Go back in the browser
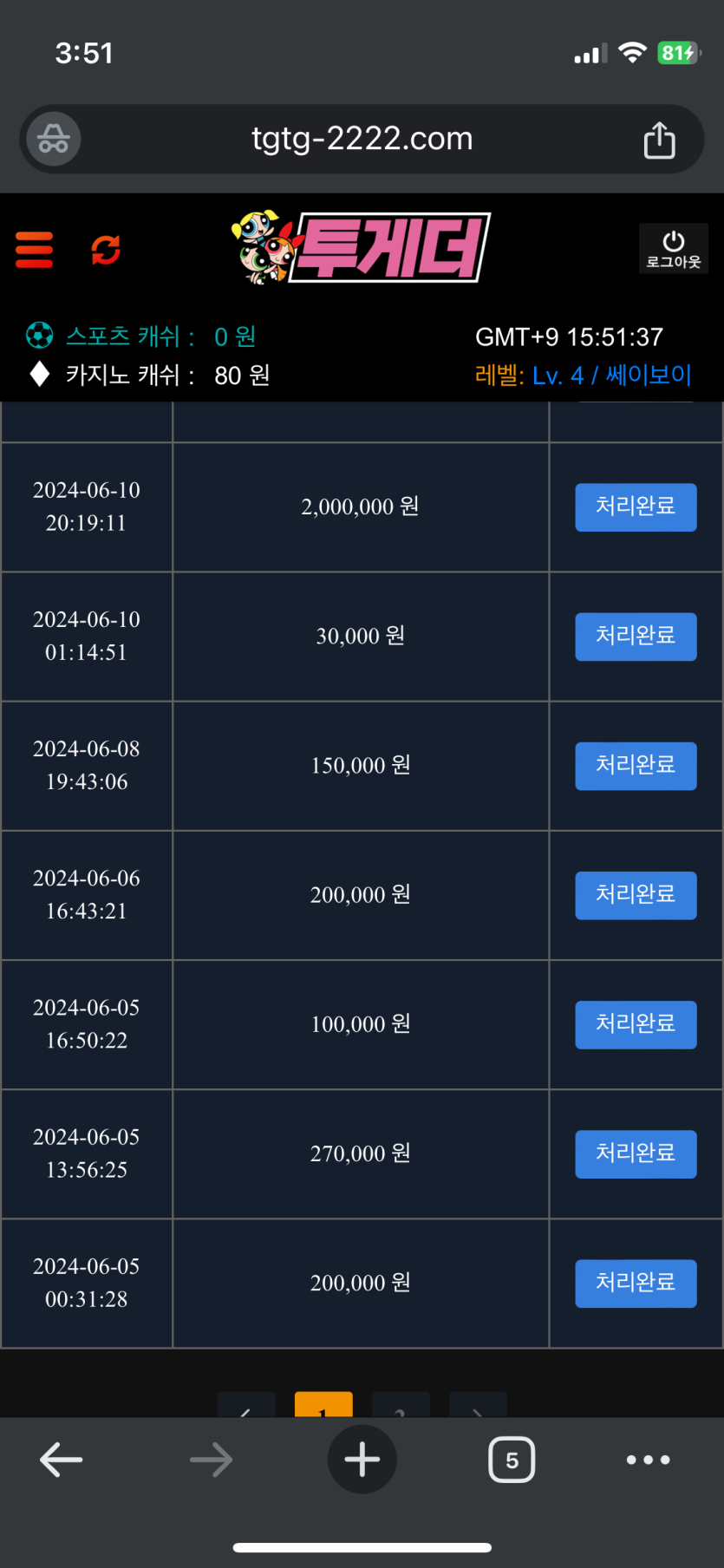724x1568 pixels. tap(62, 1460)
